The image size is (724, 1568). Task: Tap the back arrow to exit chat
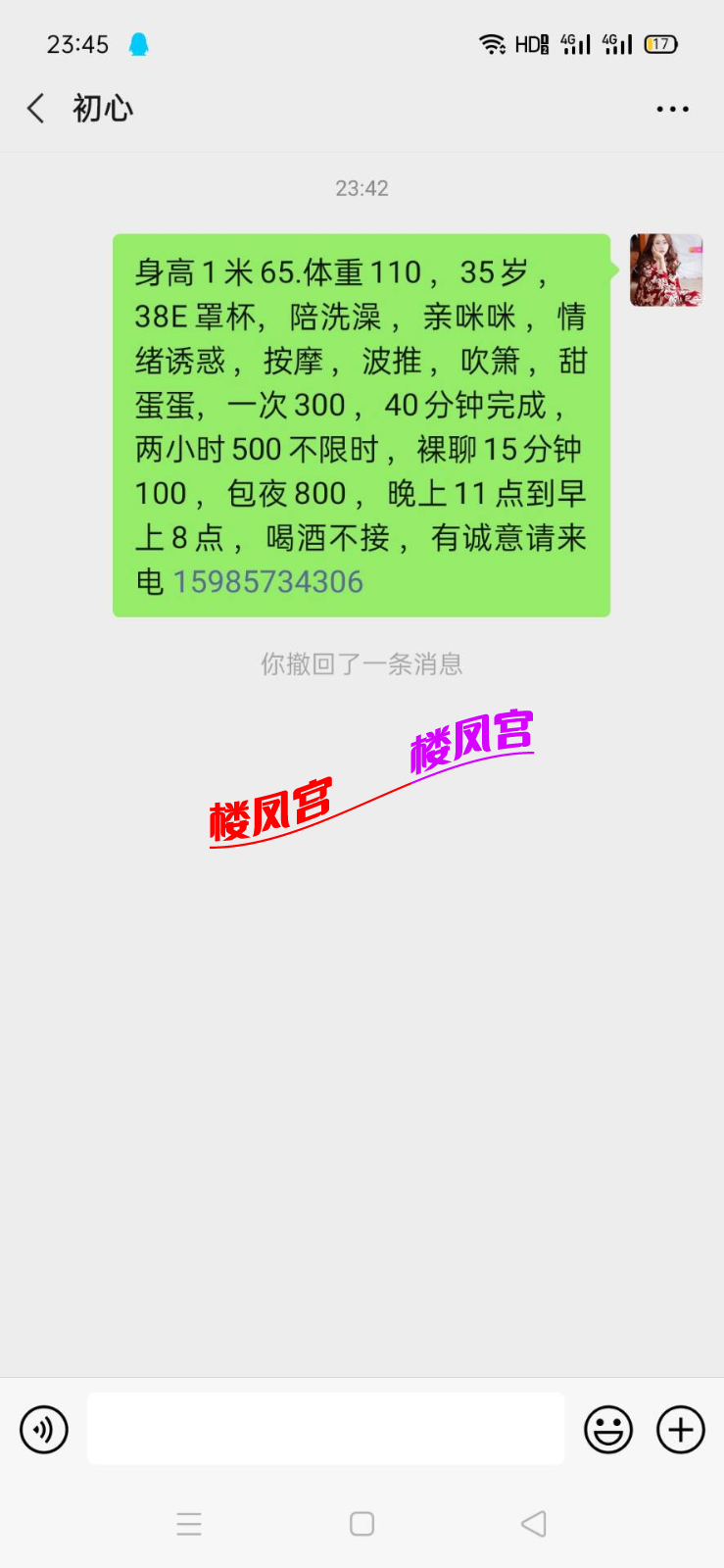point(35,108)
